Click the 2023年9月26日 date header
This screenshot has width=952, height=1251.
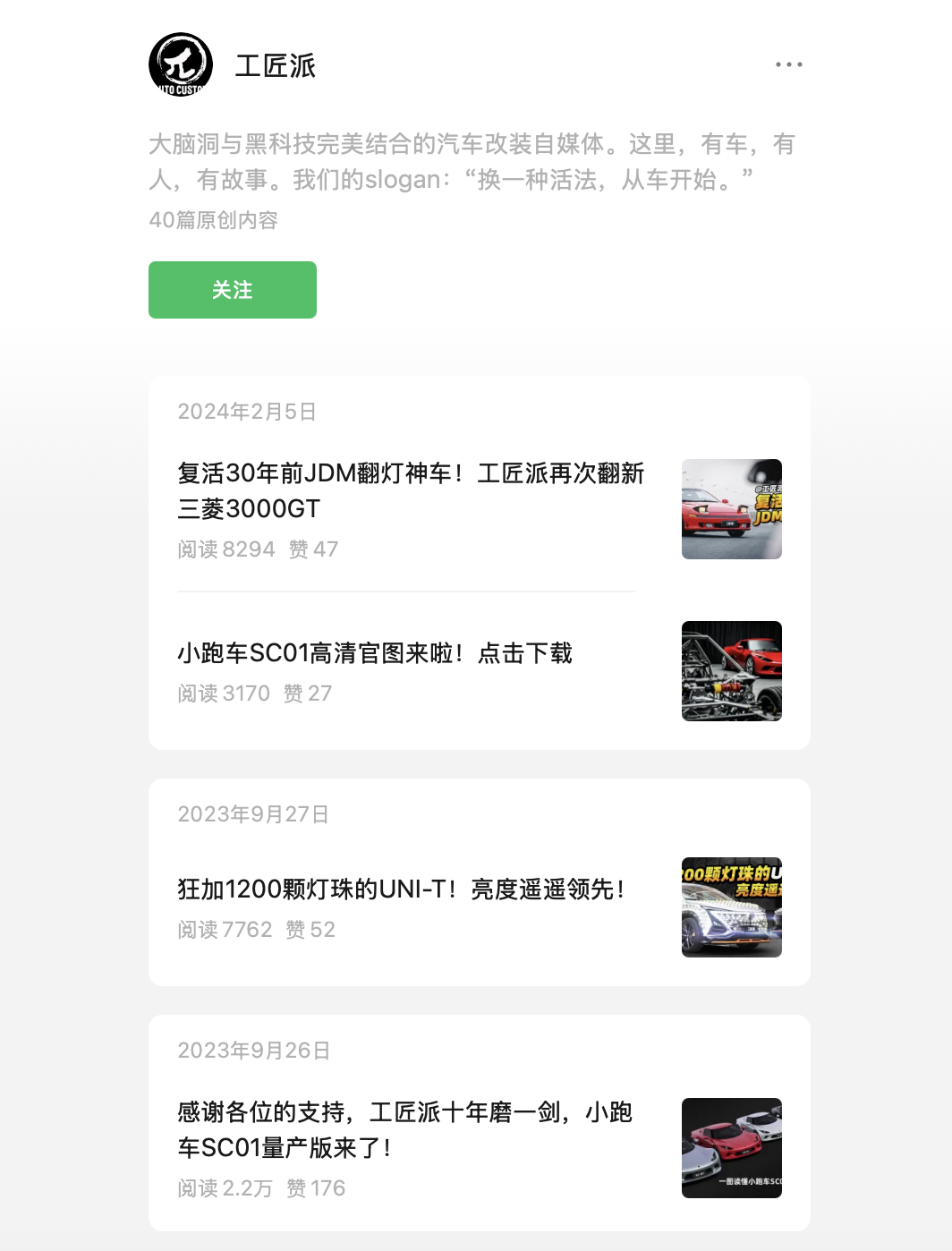(252, 1051)
